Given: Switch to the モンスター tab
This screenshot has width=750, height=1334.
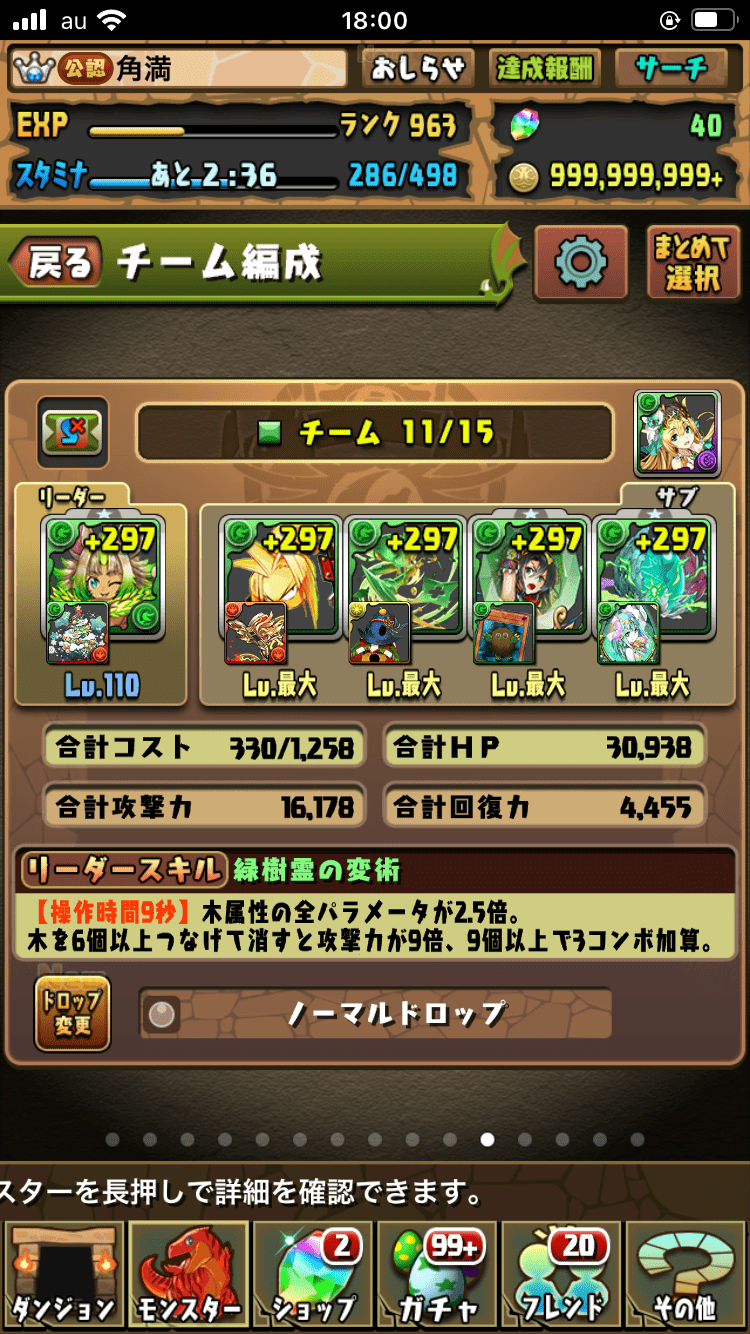Looking at the screenshot, I should coord(188,1275).
